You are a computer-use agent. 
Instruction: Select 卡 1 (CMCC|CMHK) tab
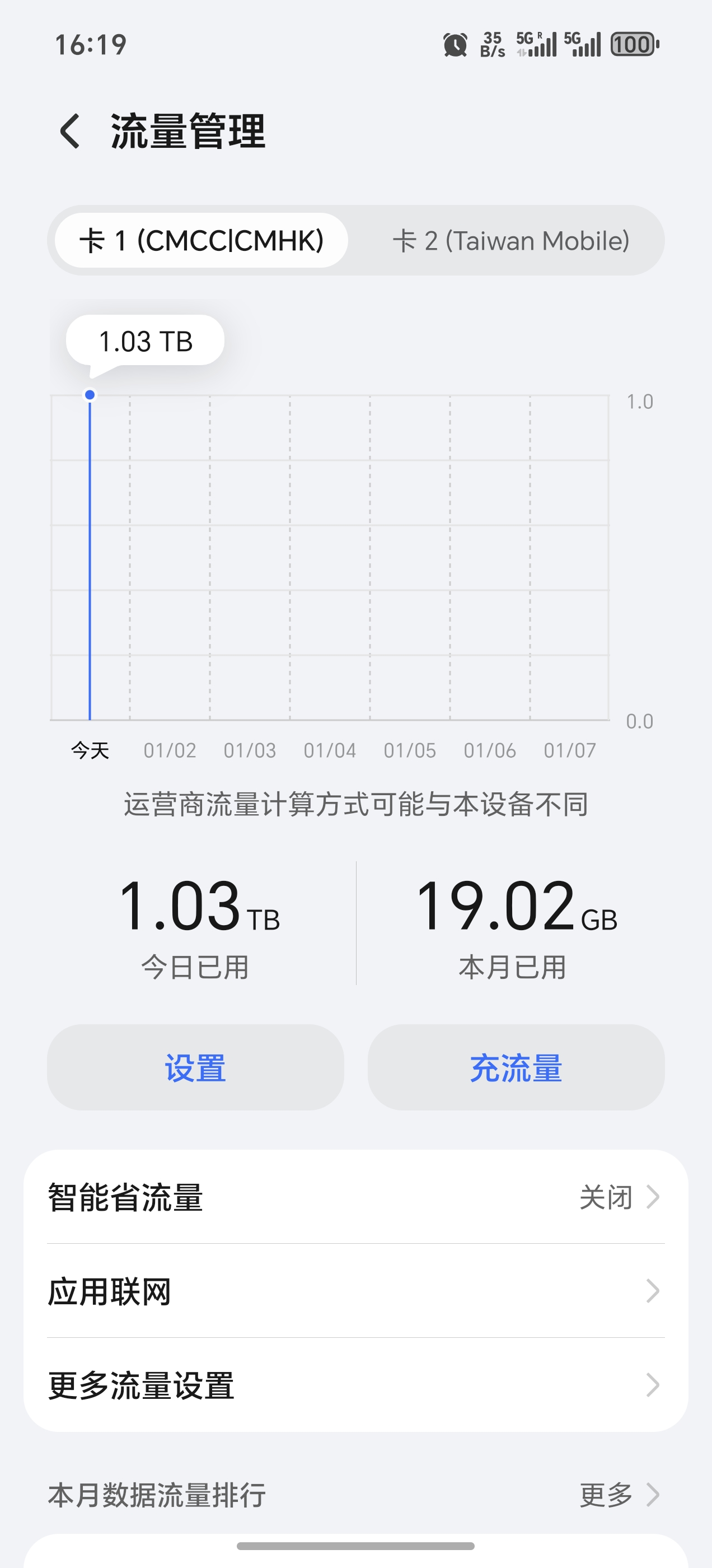pyautogui.click(x=202, y=241)
